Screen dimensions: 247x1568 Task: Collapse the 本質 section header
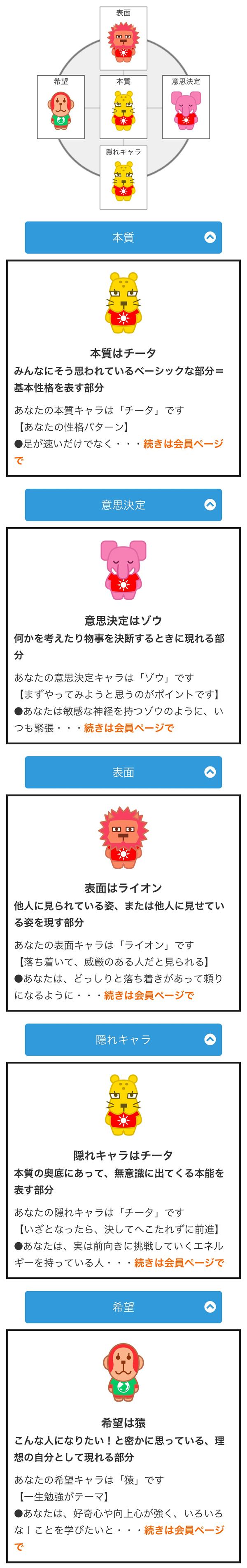[123, 237]
